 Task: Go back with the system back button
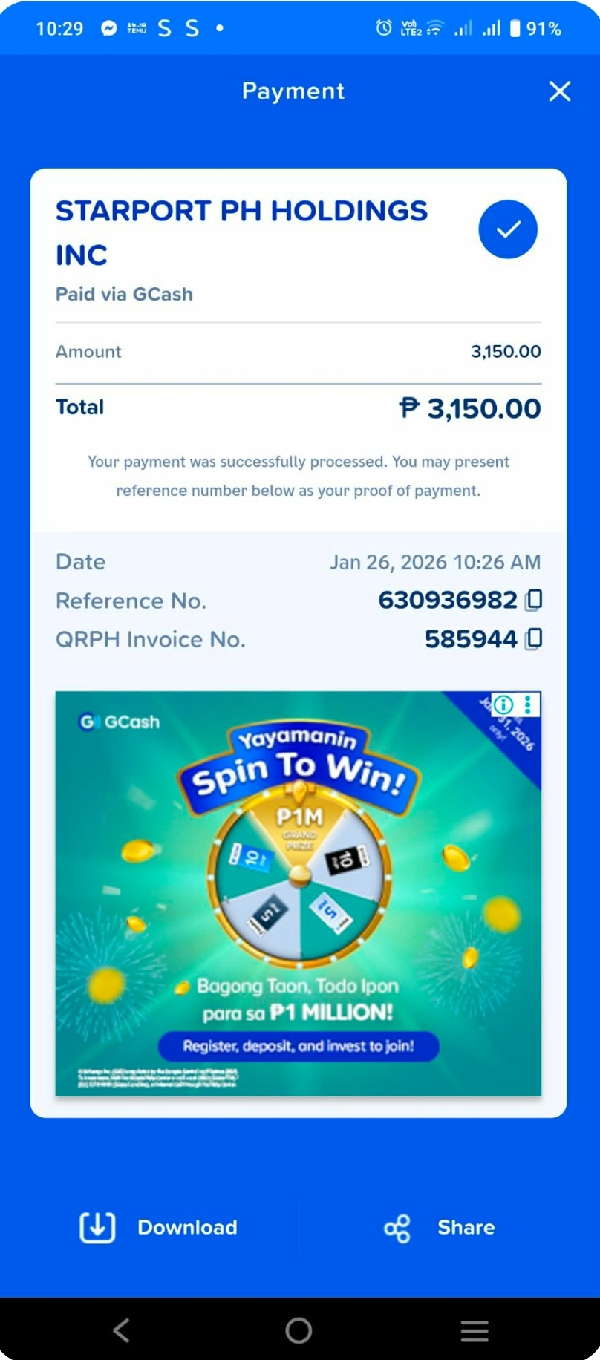coord(121,1330)
